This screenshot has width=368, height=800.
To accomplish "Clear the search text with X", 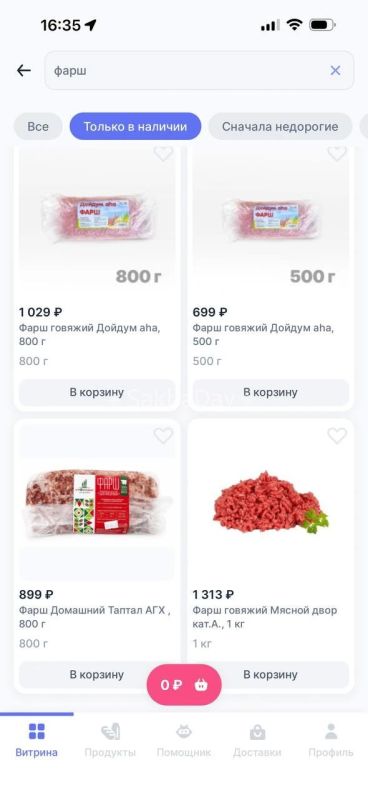I will pos(335,70).
